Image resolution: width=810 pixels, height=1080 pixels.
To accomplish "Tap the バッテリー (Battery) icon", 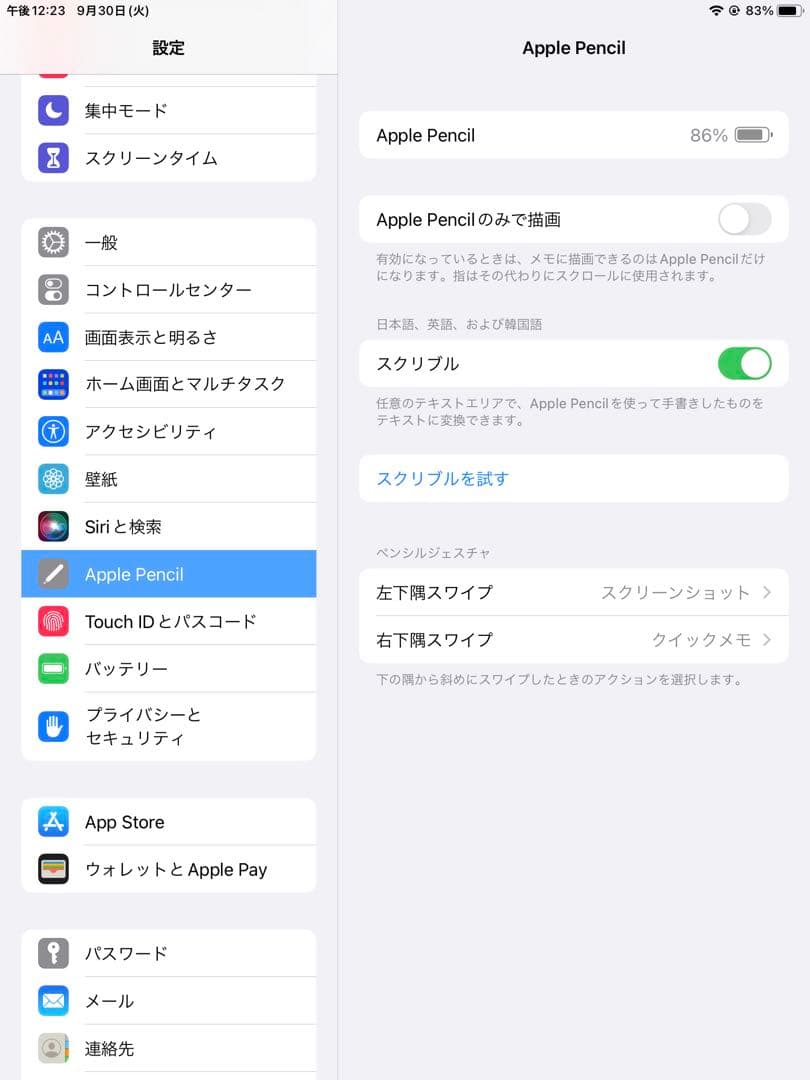I will 53,668.
